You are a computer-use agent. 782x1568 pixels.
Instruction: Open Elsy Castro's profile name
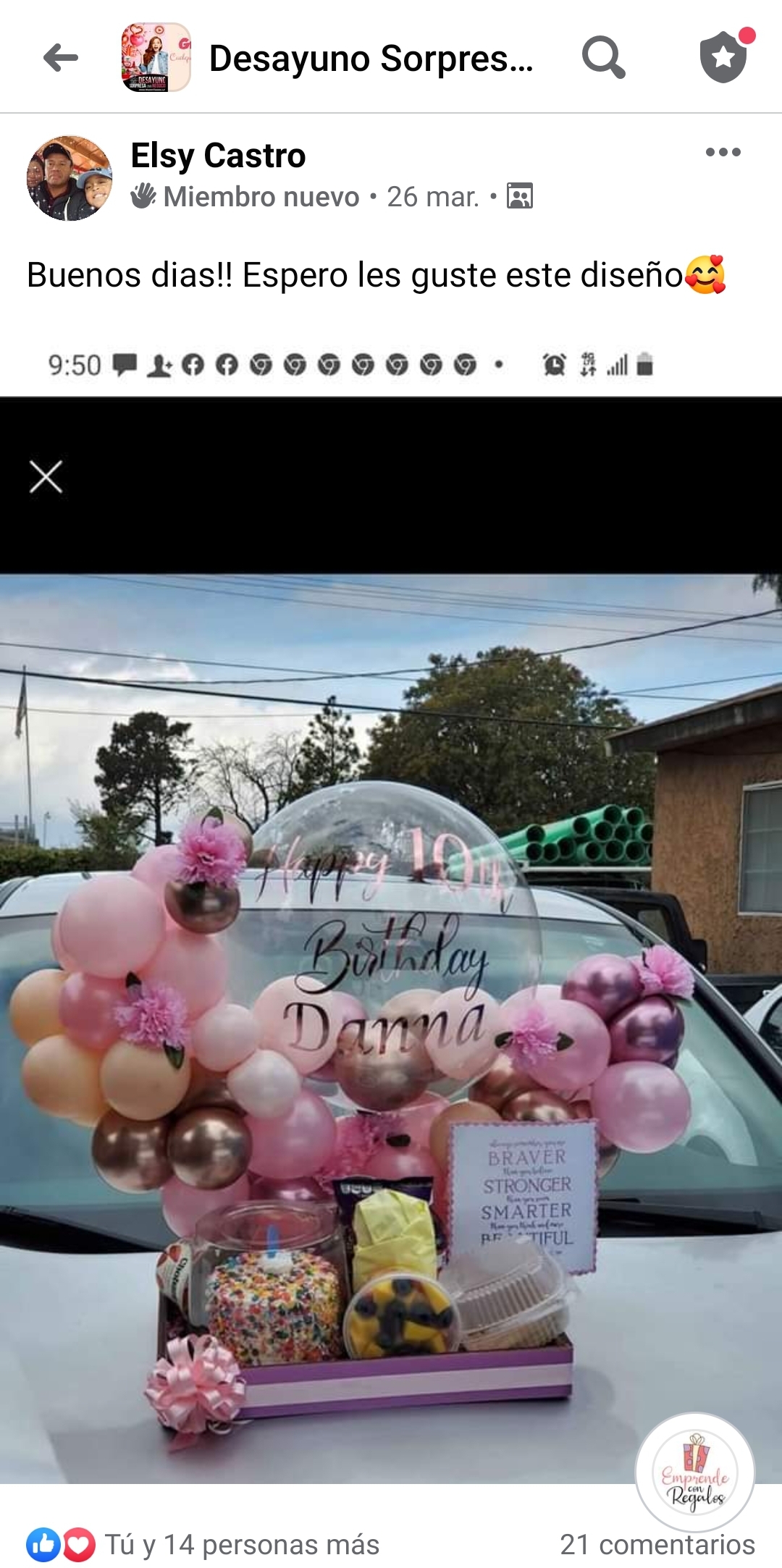(x=218, y=156)
